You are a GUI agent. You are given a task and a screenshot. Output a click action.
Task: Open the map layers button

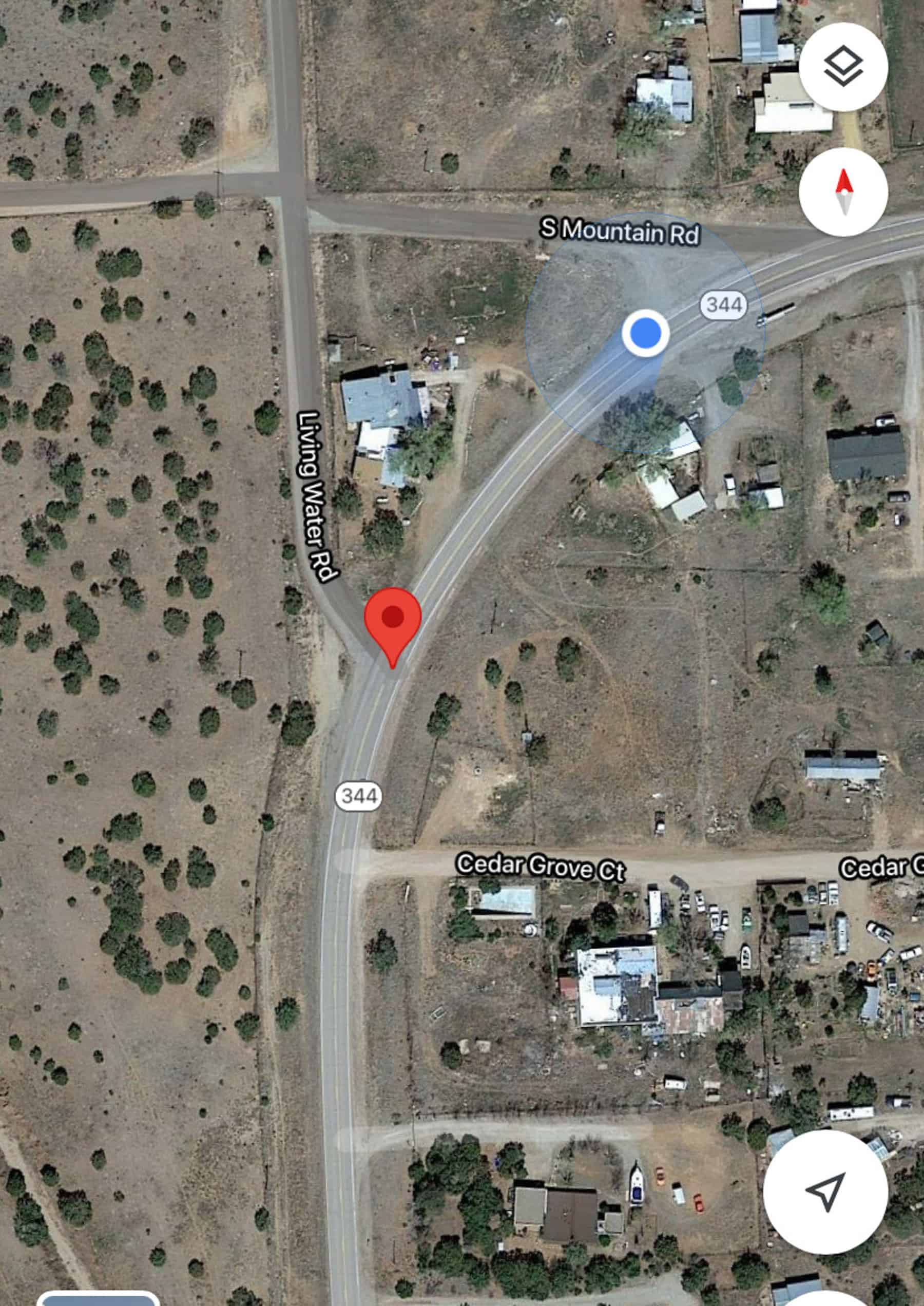(x=843, y=67)
